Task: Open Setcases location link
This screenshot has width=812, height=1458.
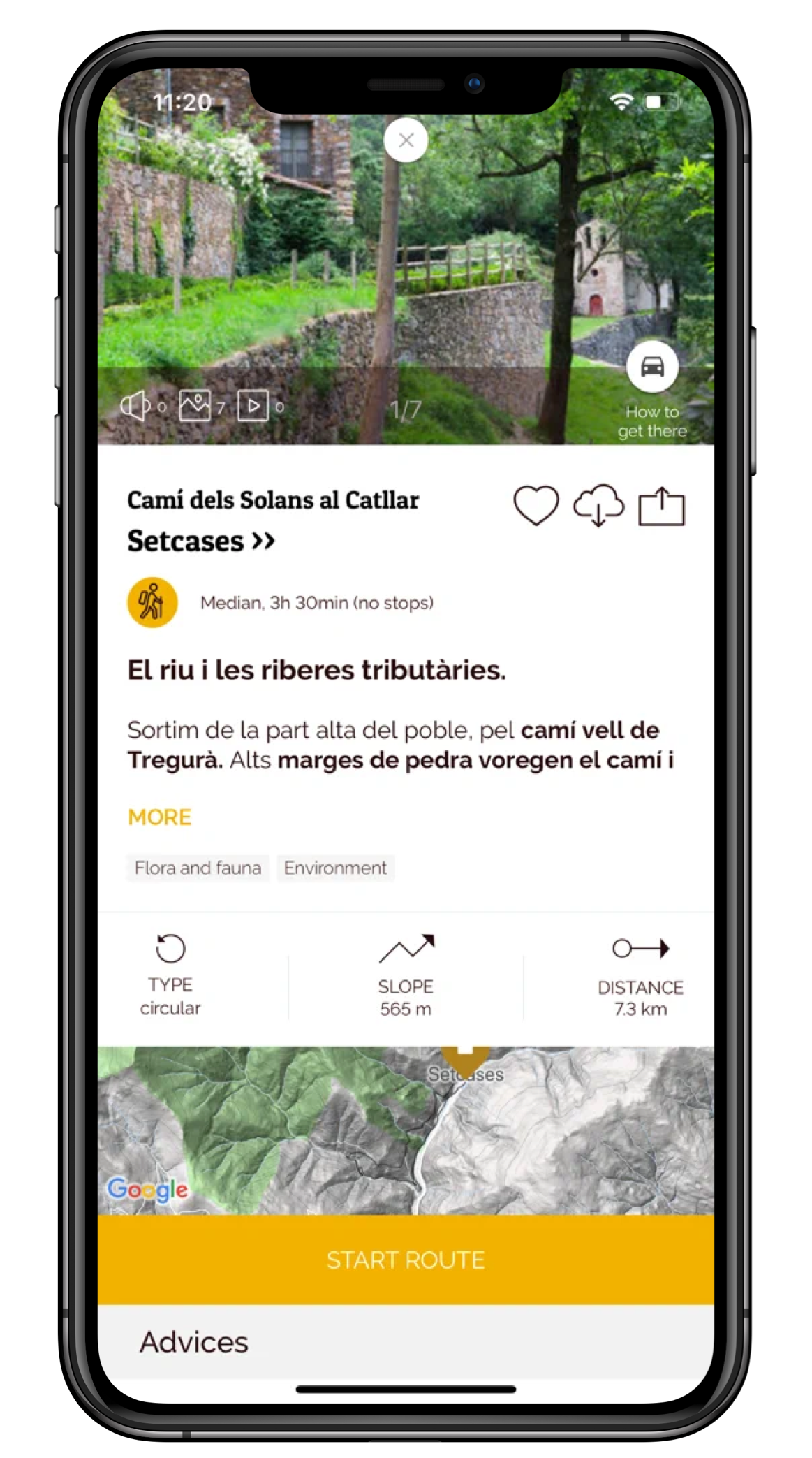Action: [201, 541]
